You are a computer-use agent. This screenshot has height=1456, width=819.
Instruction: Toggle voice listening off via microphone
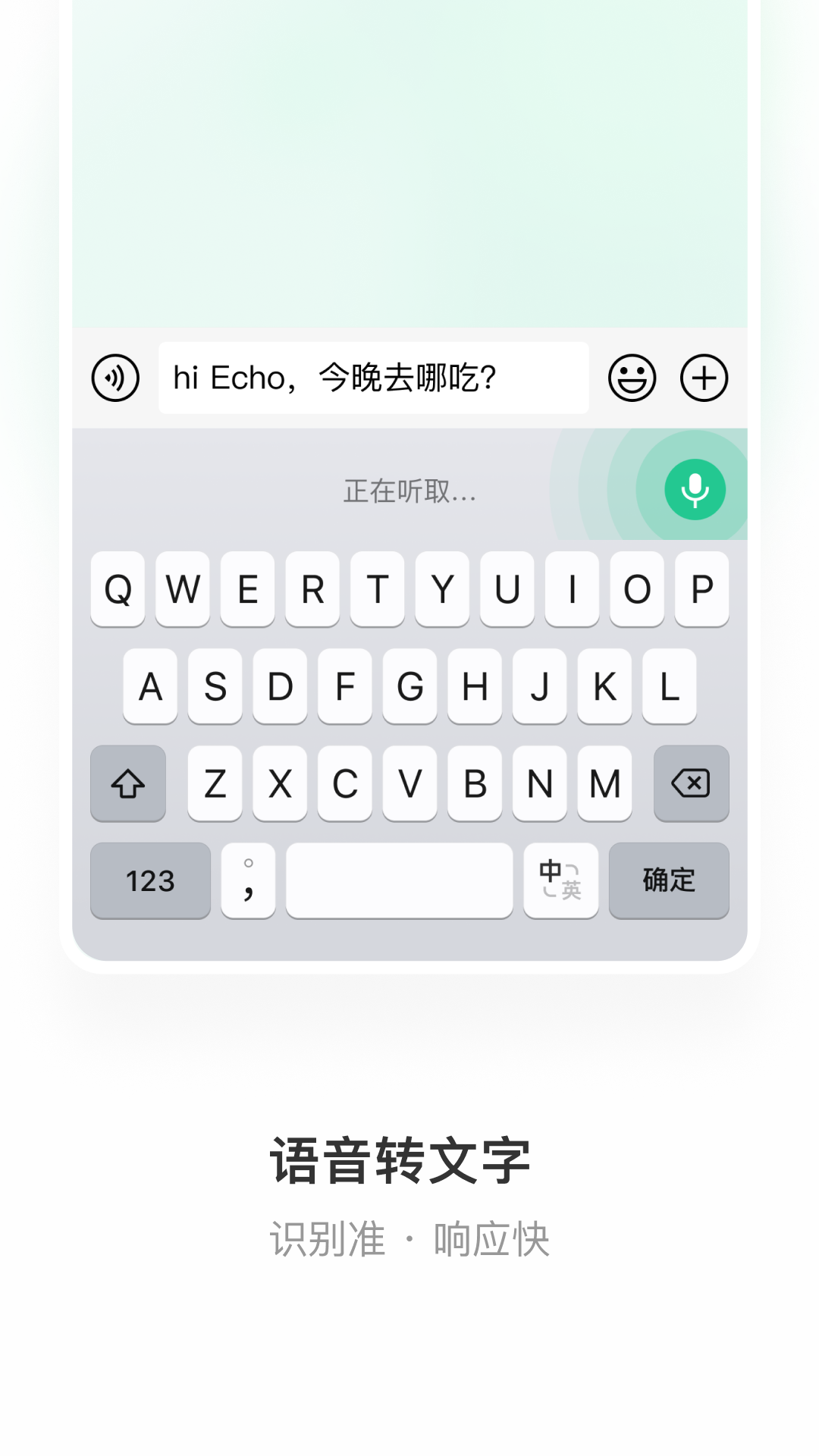click(x=695, y=489)
